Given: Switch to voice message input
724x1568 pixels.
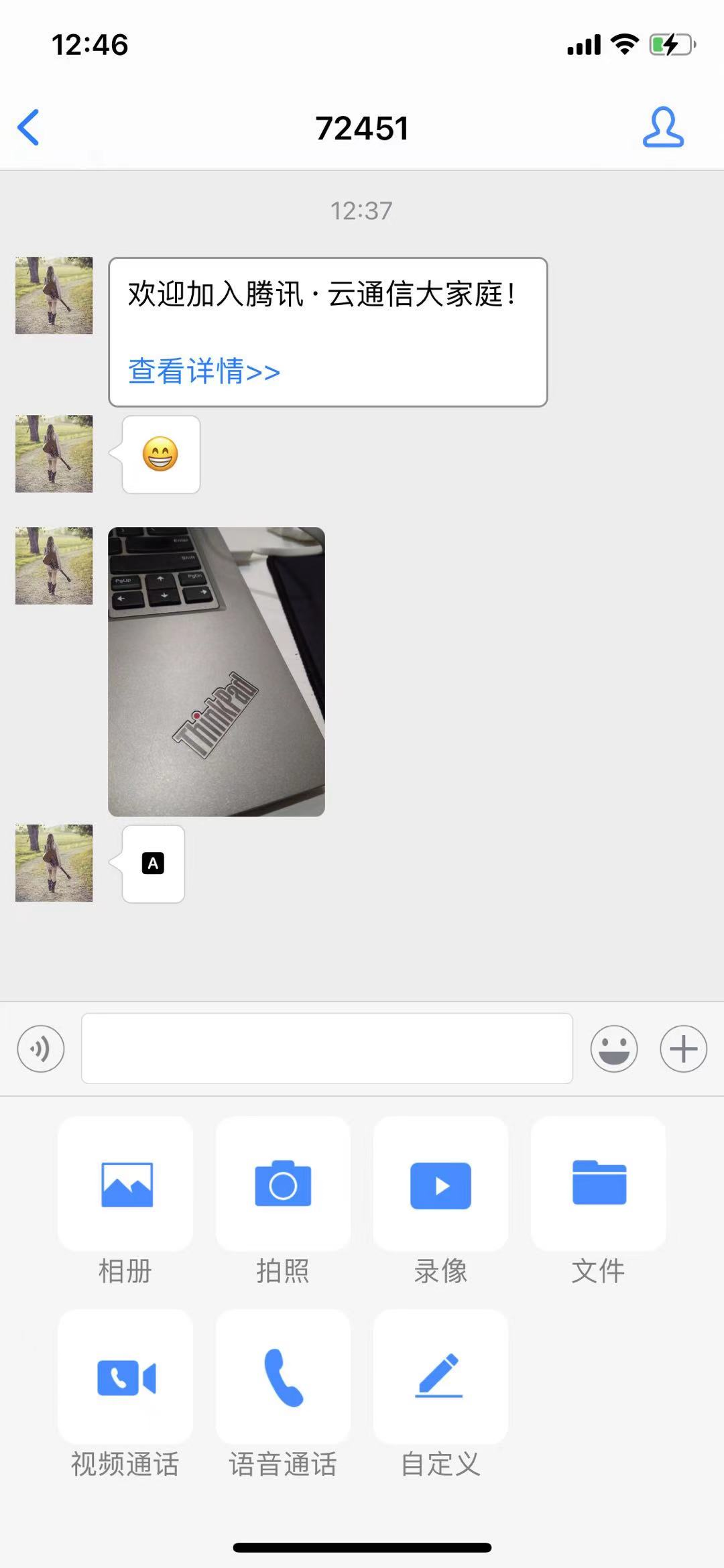Looking at the screenshot, I should [x=41, y=1048].
